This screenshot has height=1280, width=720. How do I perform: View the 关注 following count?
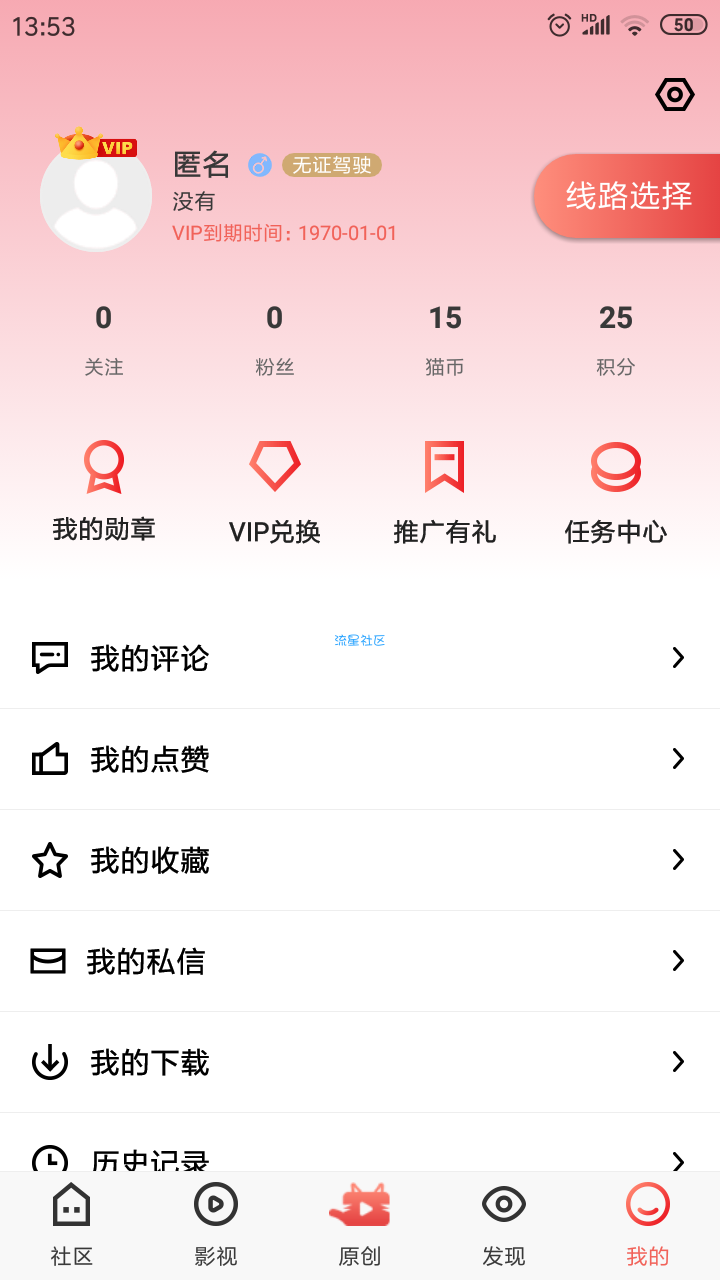coord(103,340)
